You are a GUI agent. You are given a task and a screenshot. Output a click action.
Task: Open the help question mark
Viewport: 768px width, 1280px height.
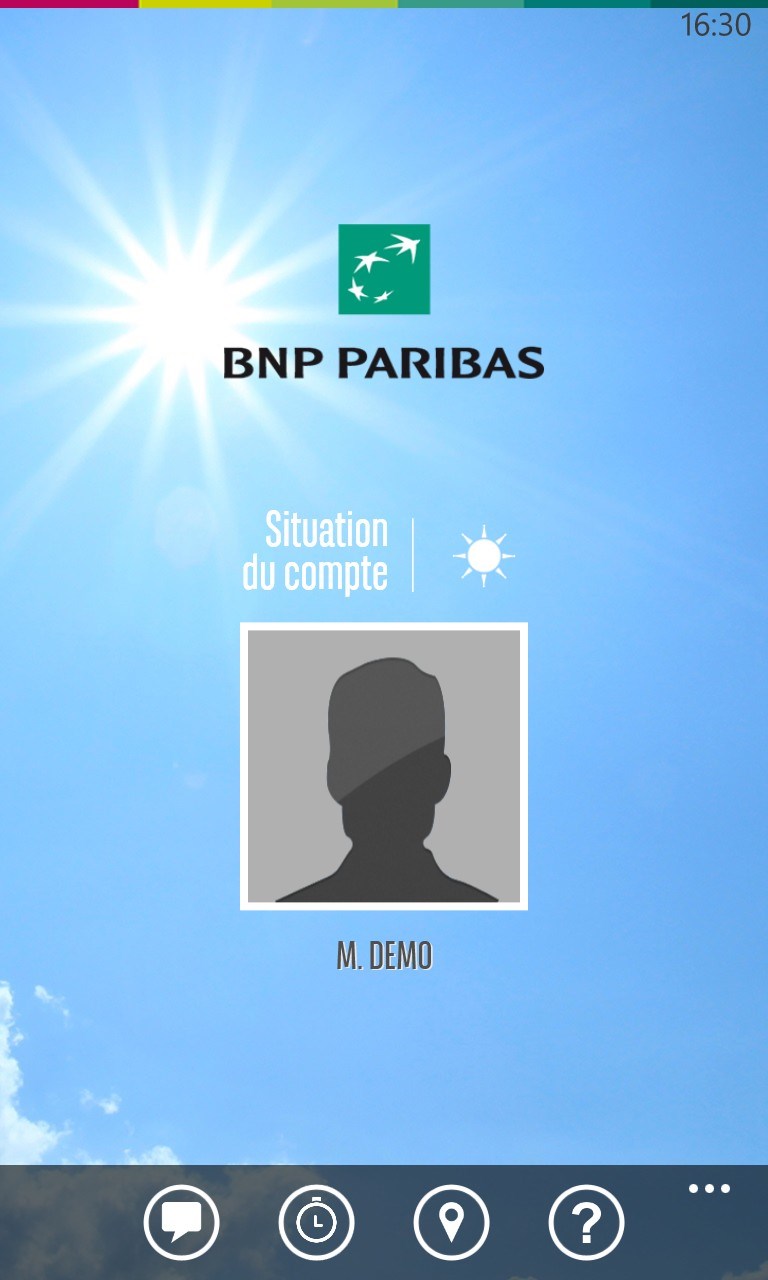[586, 1222]
